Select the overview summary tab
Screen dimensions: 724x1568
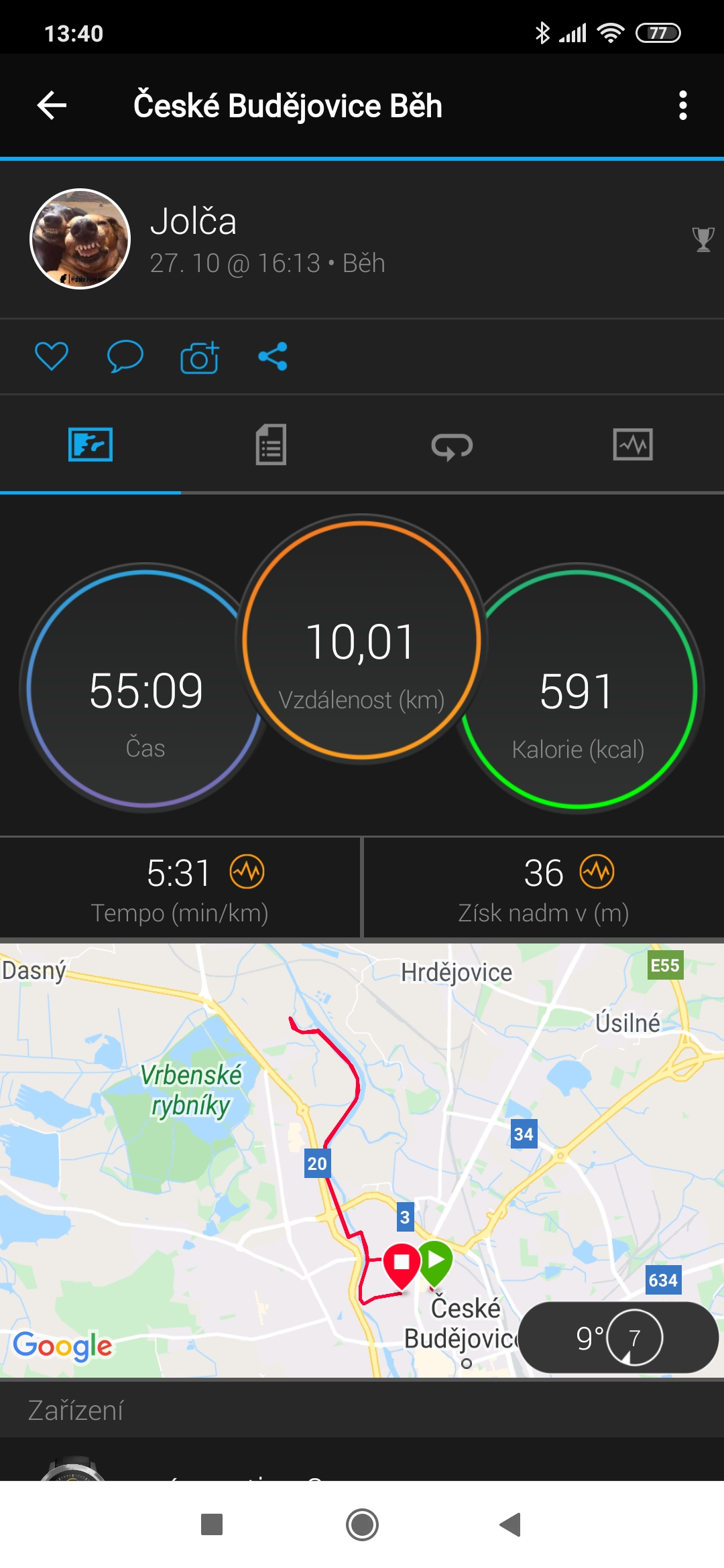click(90, 444)
